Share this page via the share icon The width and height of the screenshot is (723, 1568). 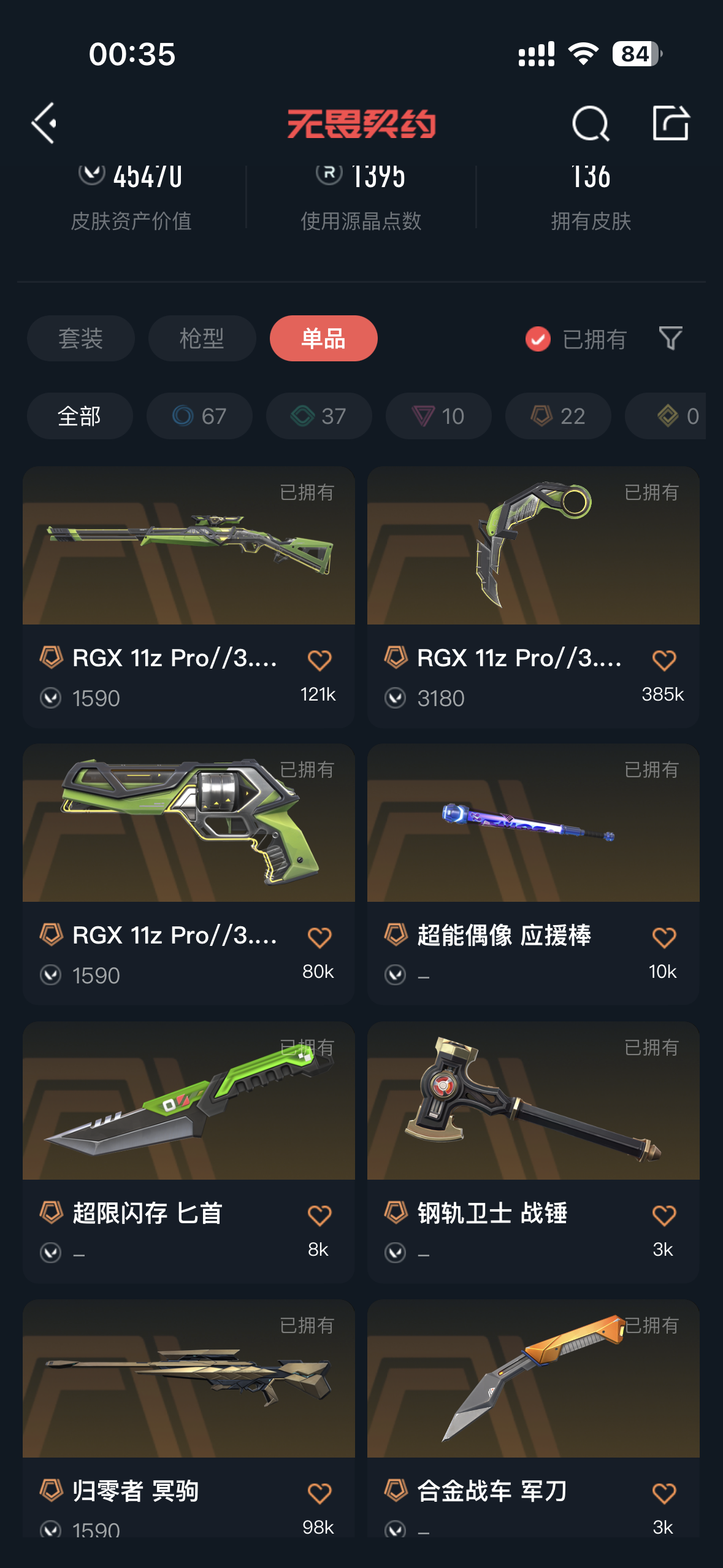coord(670,123)
